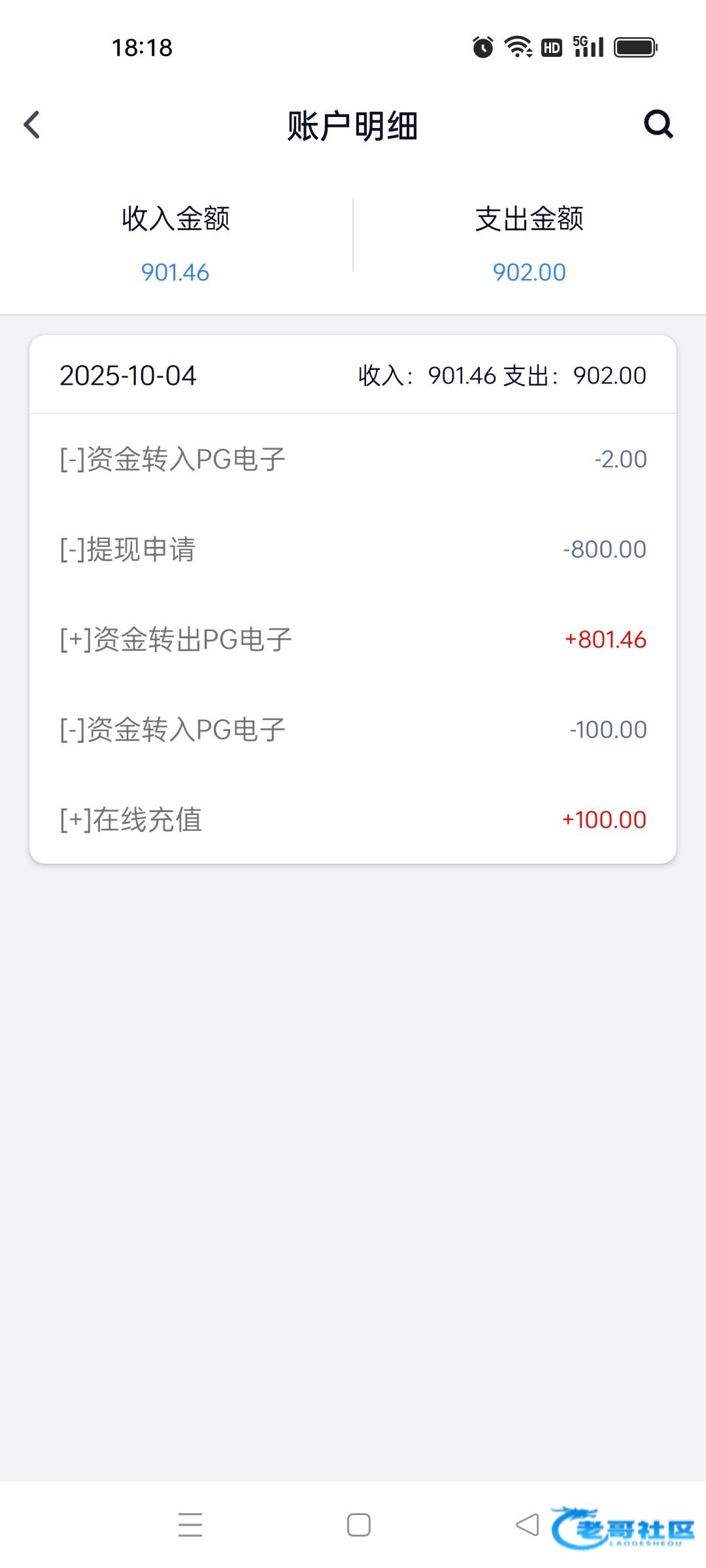Open the system recent apps menu

pos(190,1525)
